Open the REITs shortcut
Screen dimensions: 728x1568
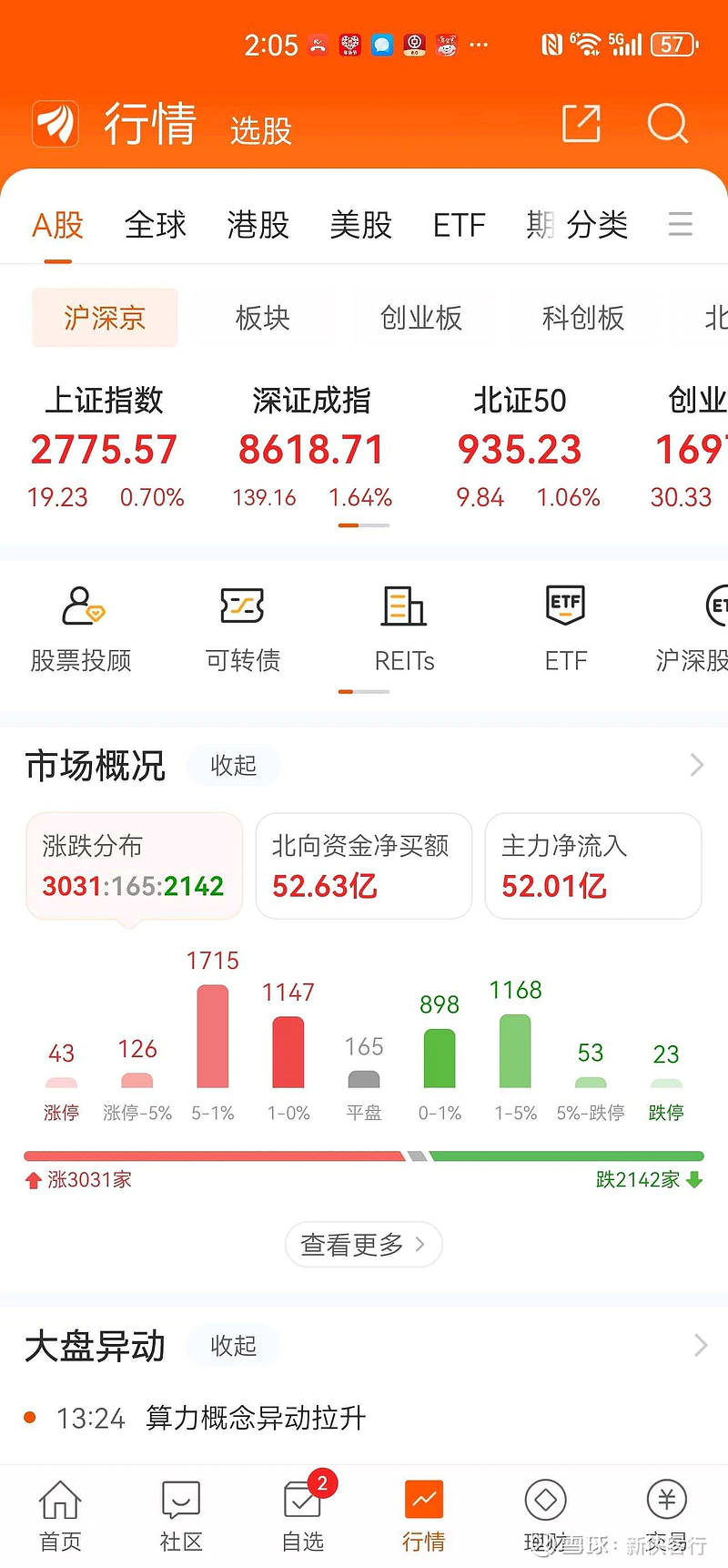point(404,629)
